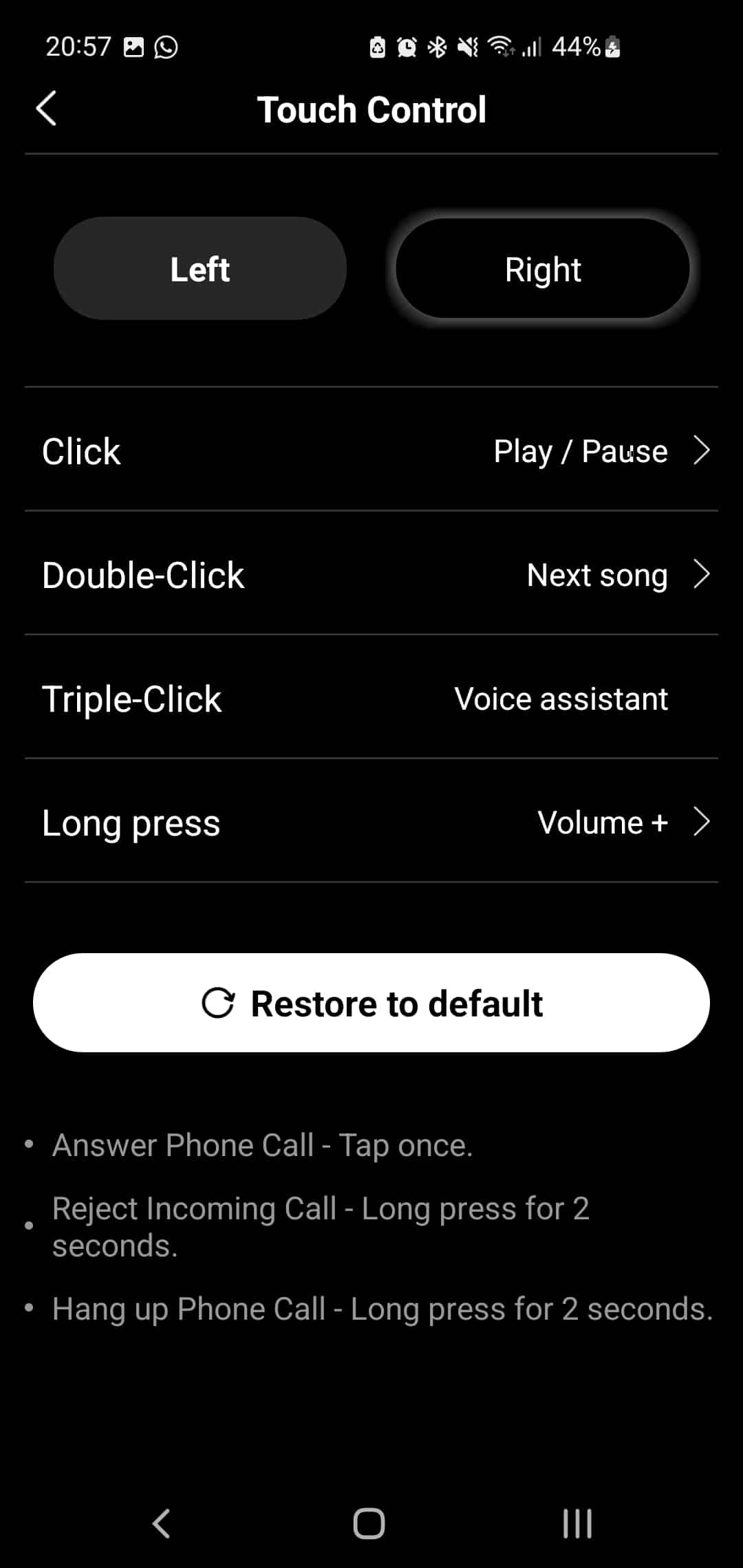Screen dimensions: 743x1568
Task: Open recent apps from navigation bar
Action: 577,1523
